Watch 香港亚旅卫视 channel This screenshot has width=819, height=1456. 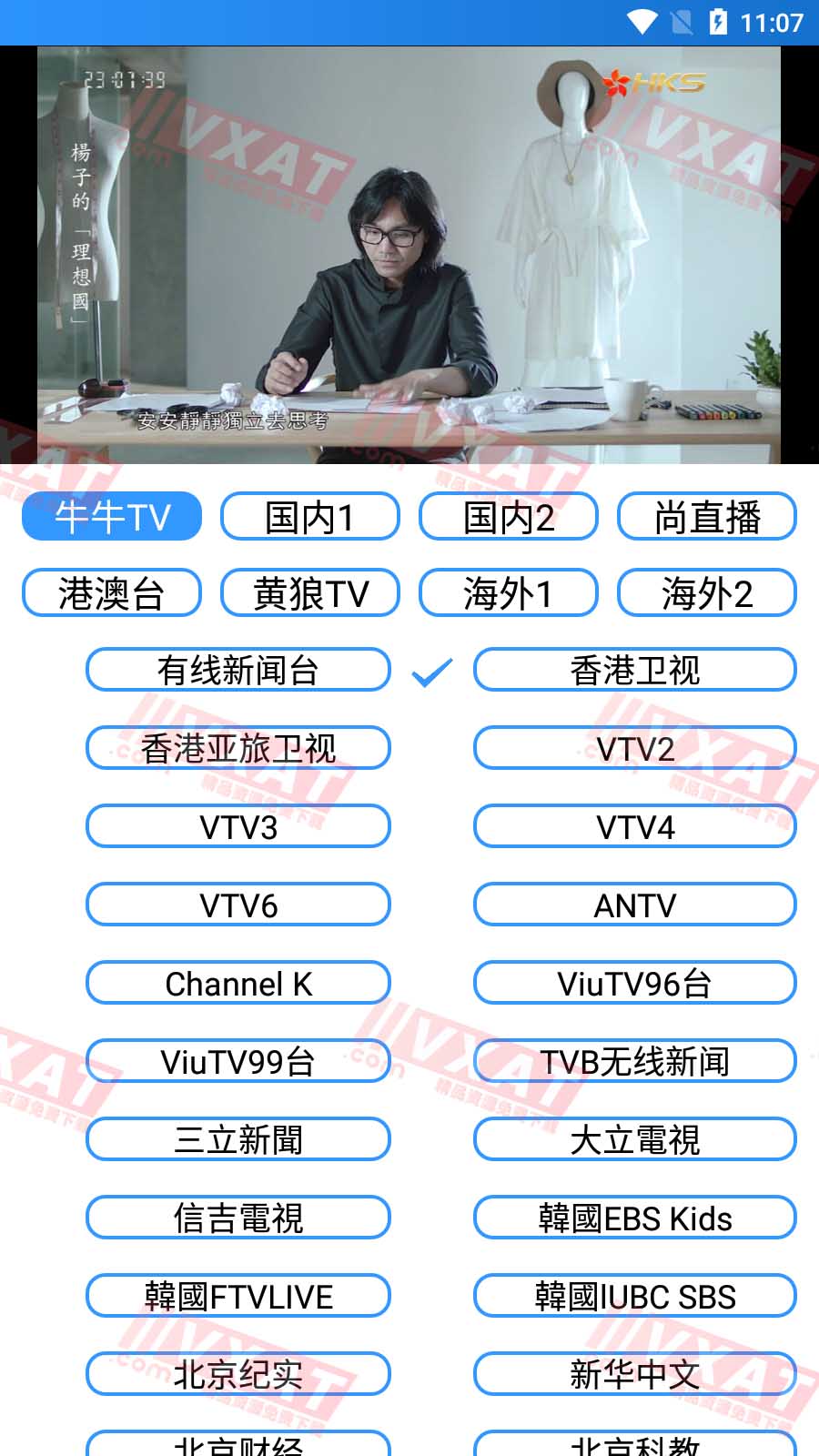point(238,748)
